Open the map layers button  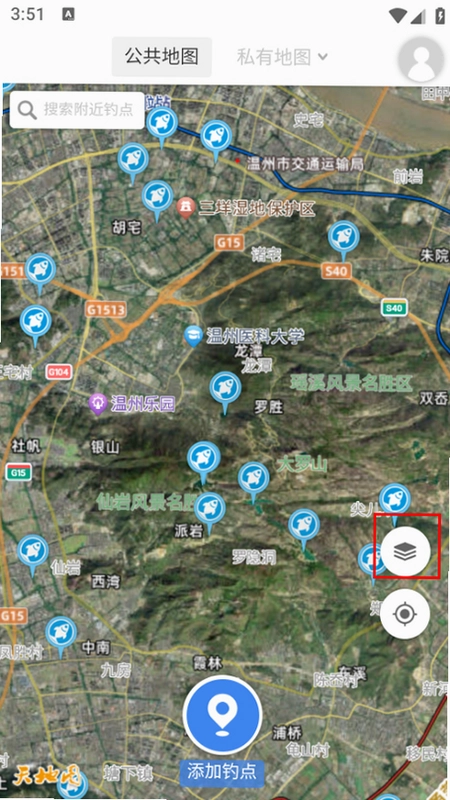point(406,551)
